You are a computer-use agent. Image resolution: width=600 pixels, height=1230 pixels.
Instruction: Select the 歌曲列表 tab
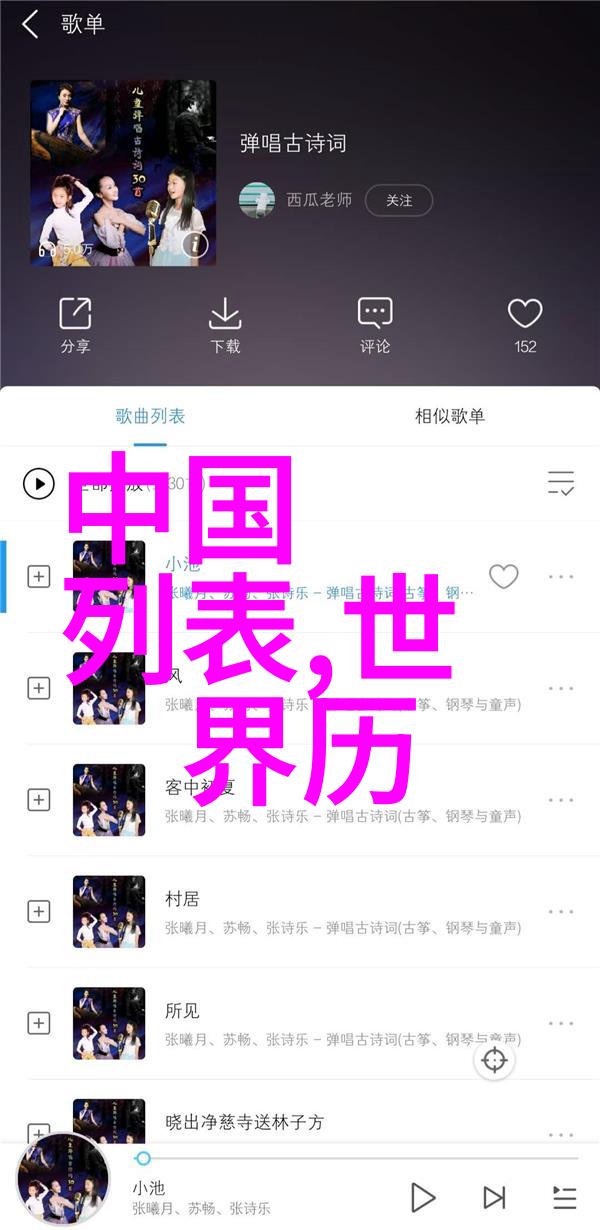(x=150, y=417)
